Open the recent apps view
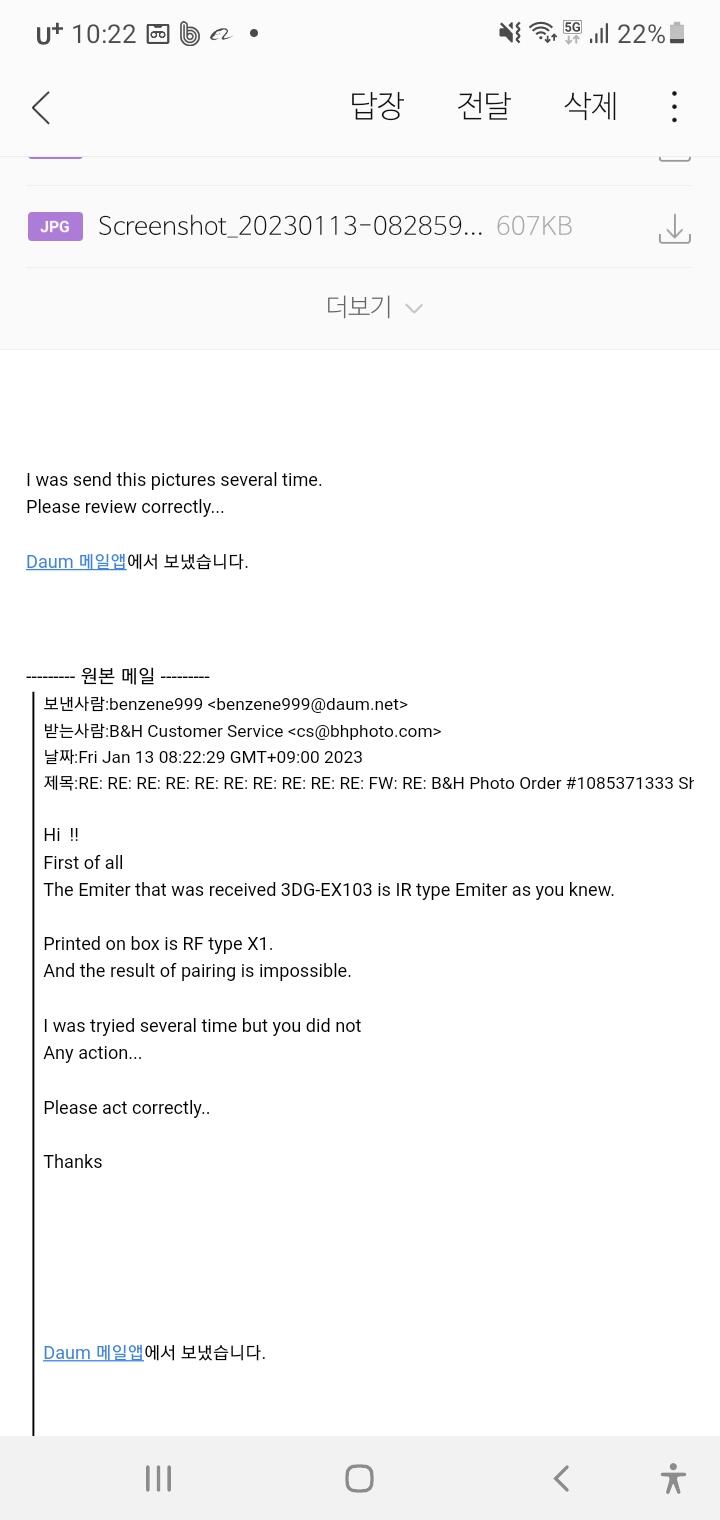720x1520 pixels. 158,1478
